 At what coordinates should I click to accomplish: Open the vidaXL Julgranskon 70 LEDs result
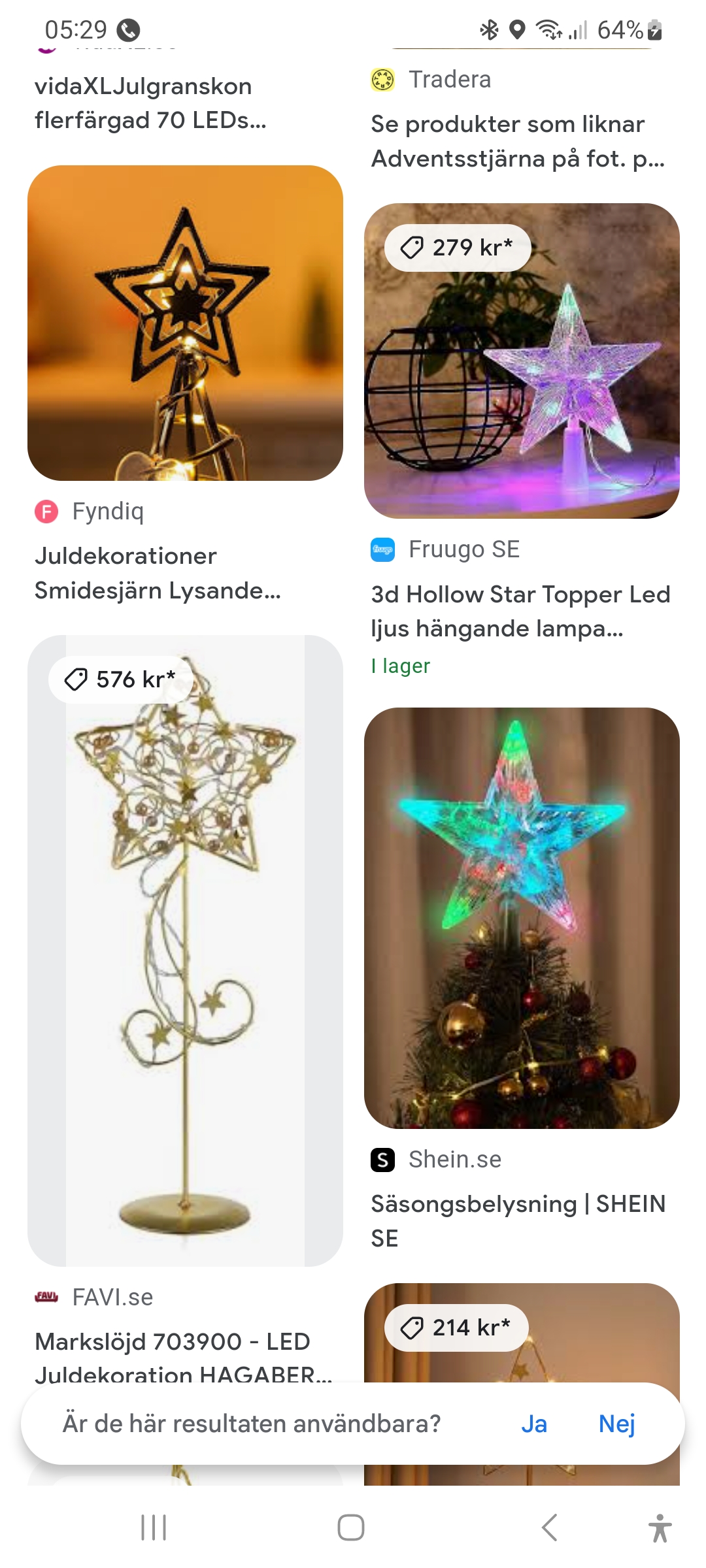click(150, 103)
